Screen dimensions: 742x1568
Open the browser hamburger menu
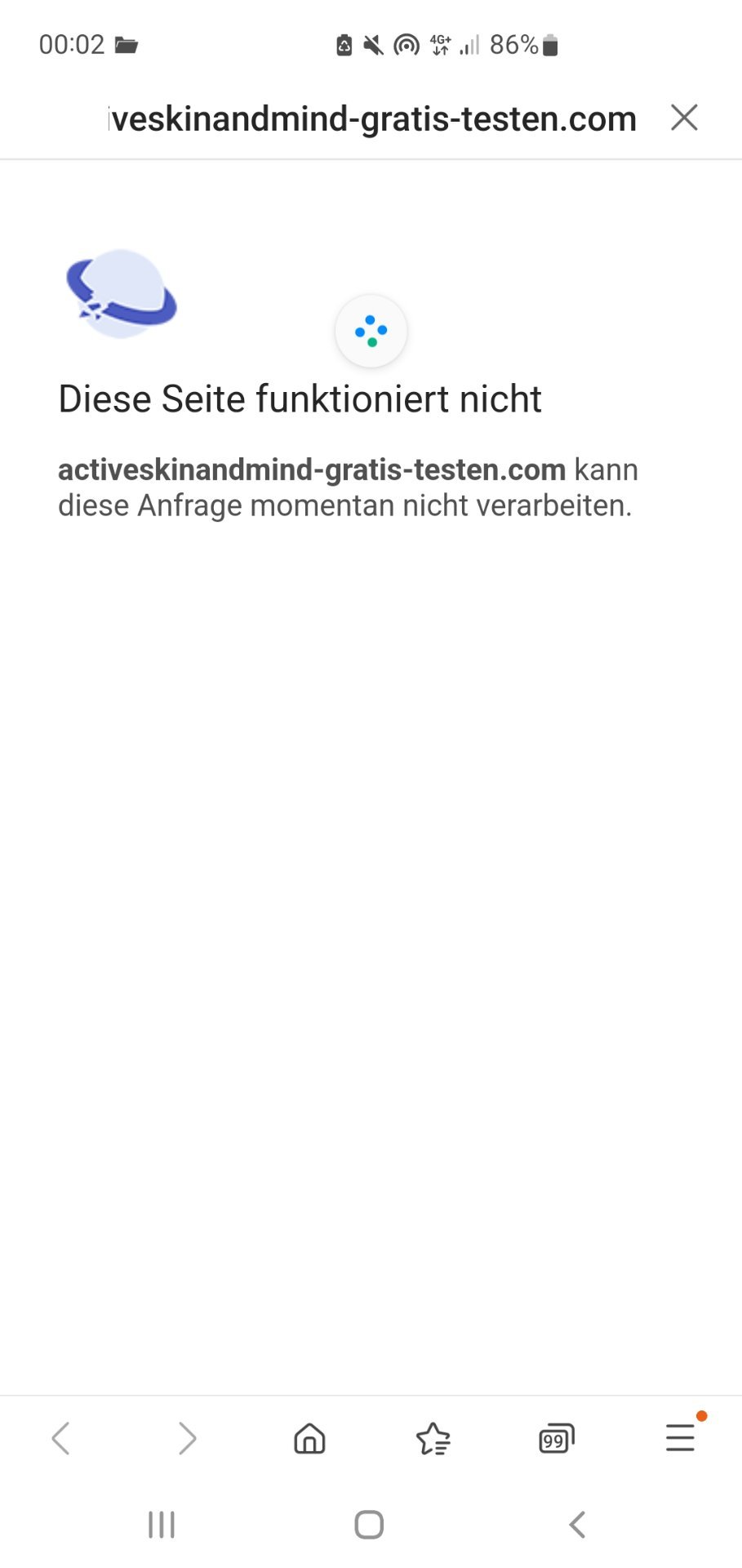click(680, 1437)
